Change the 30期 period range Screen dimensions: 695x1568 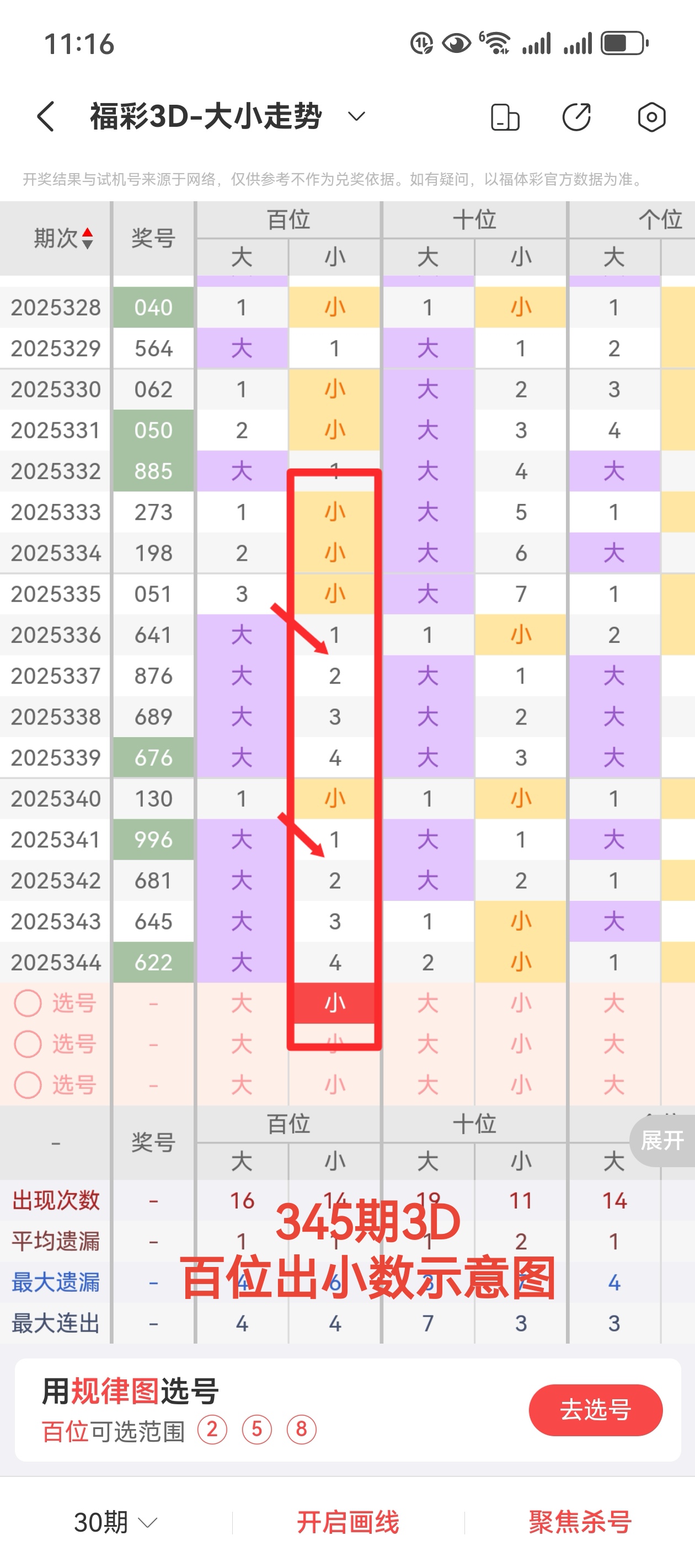pyautogui.click(x=116, y=1522)
